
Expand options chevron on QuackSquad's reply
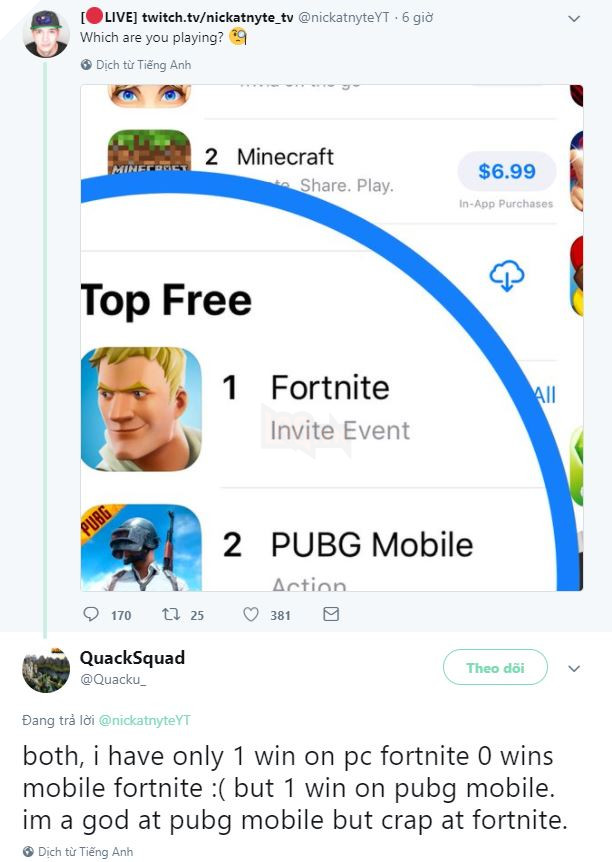pos(574,668)
